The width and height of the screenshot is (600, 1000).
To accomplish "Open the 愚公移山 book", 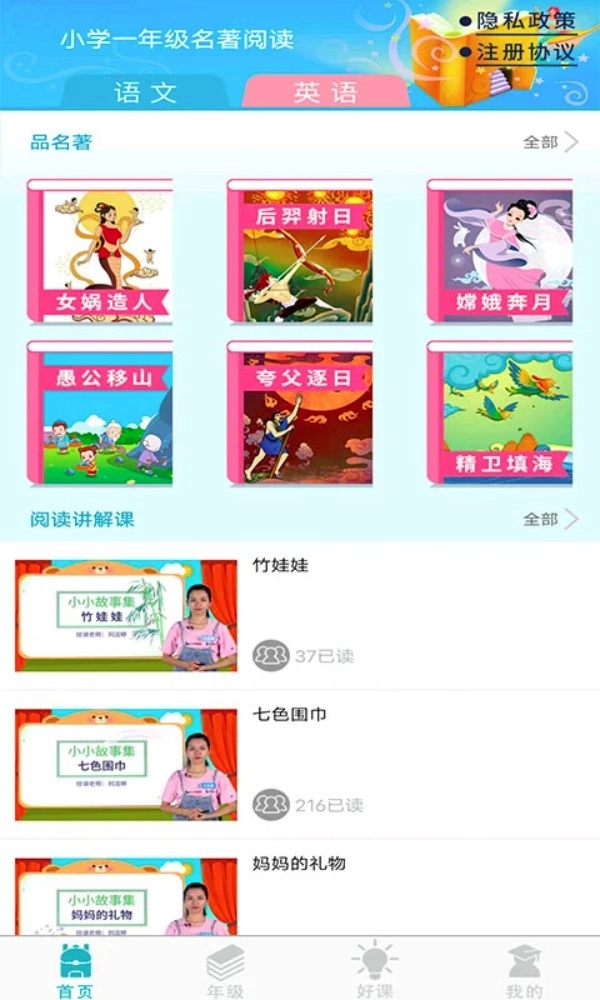I will point(100,413).
